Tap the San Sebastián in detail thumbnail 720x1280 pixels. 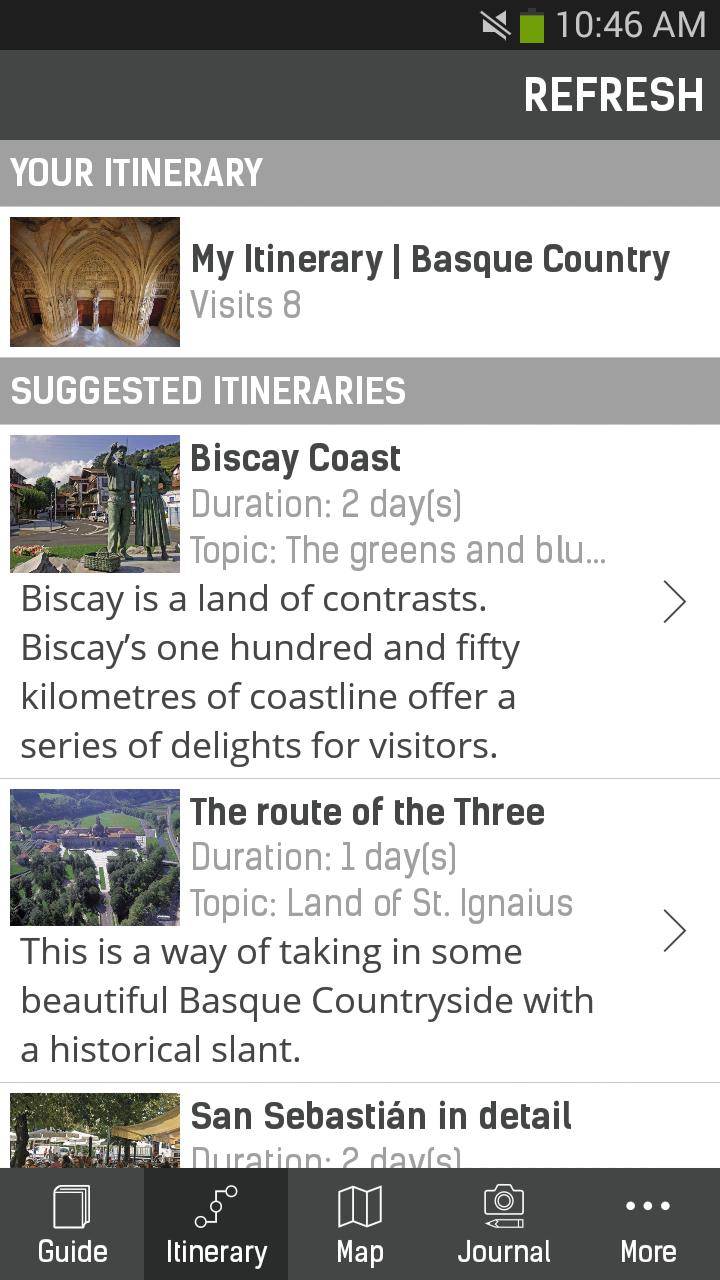95,1132
